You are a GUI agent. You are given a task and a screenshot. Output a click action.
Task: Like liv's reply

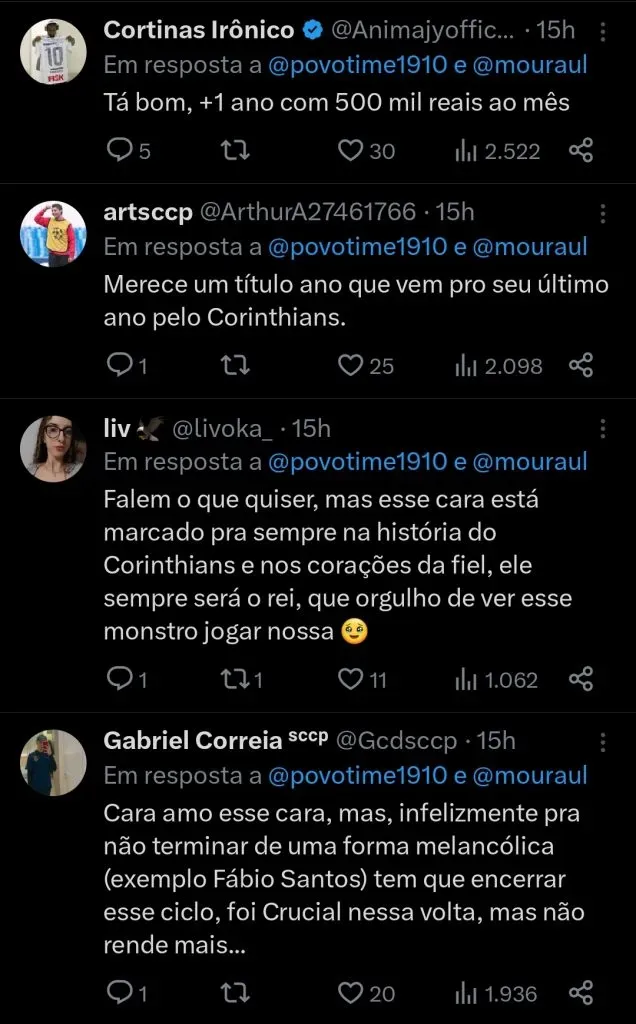(x=349, y=680)
